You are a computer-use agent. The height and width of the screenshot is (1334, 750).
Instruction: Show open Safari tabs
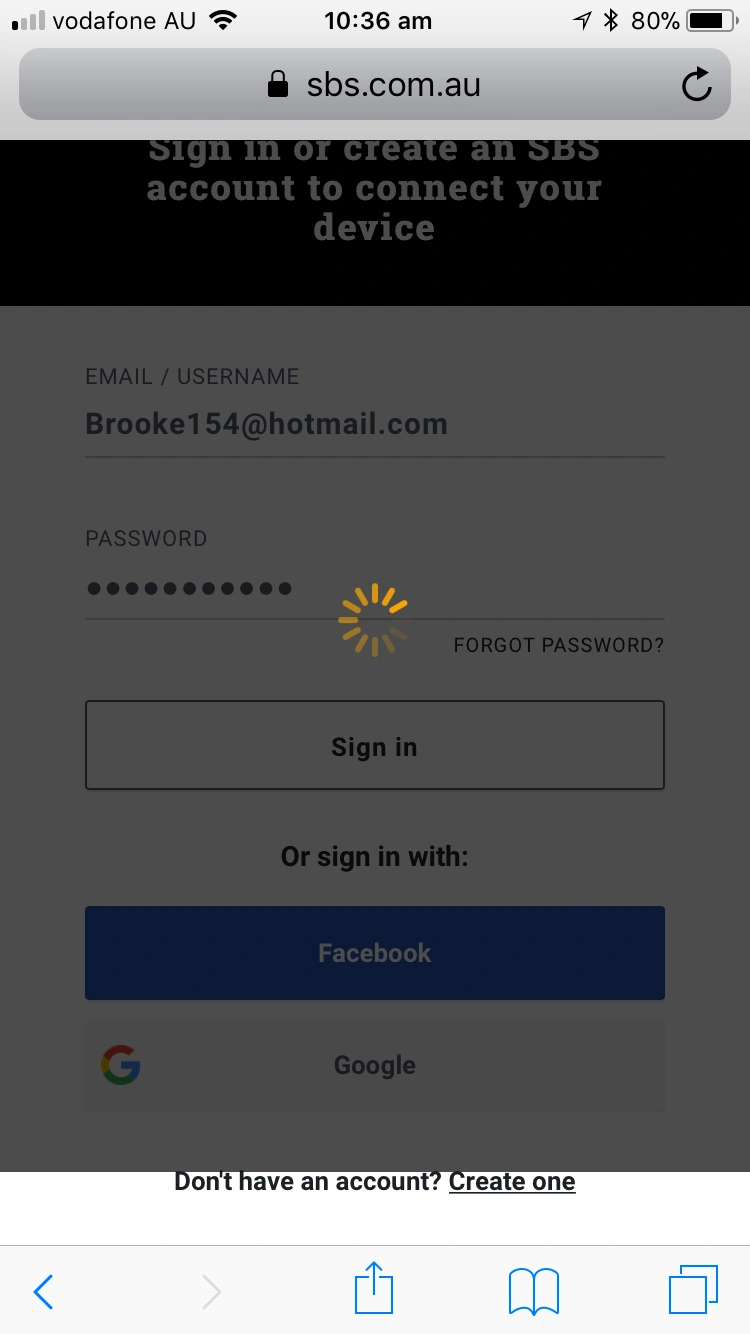pyautogui.click(x=692, y=1290)
